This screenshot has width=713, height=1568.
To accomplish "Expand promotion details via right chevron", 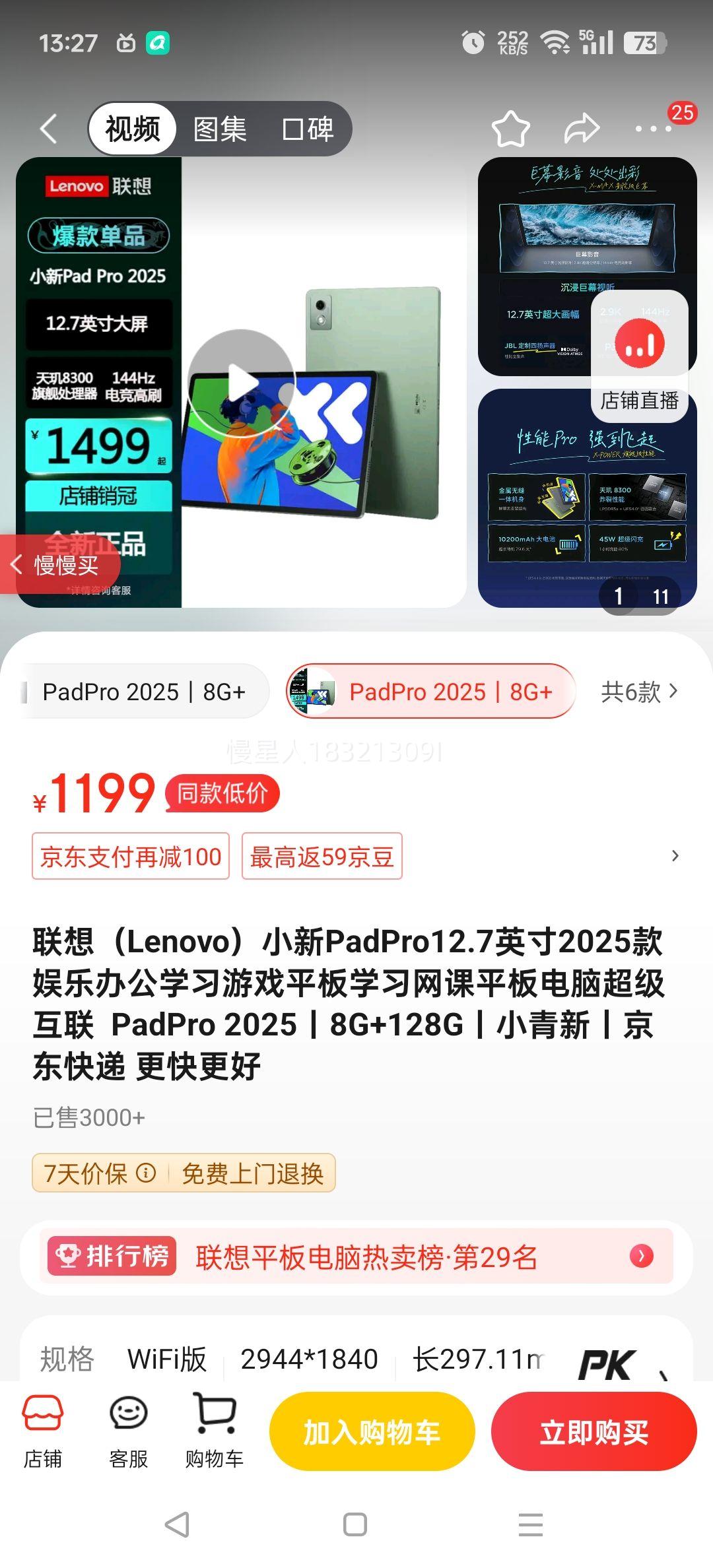I will pyautogui.click(x=675, y=856).
